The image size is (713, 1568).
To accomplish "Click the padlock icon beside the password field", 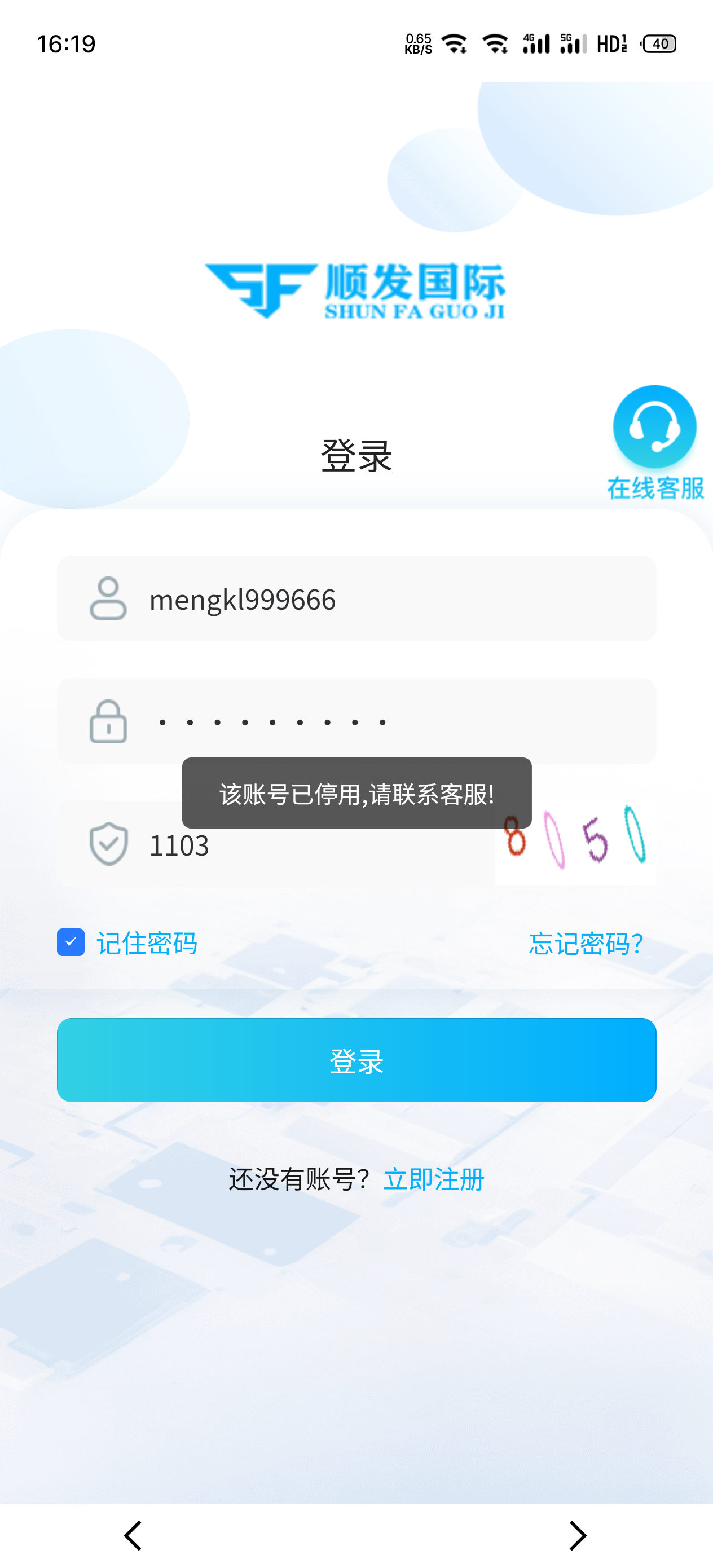I will pyautogui.click(x=108, y=722).
